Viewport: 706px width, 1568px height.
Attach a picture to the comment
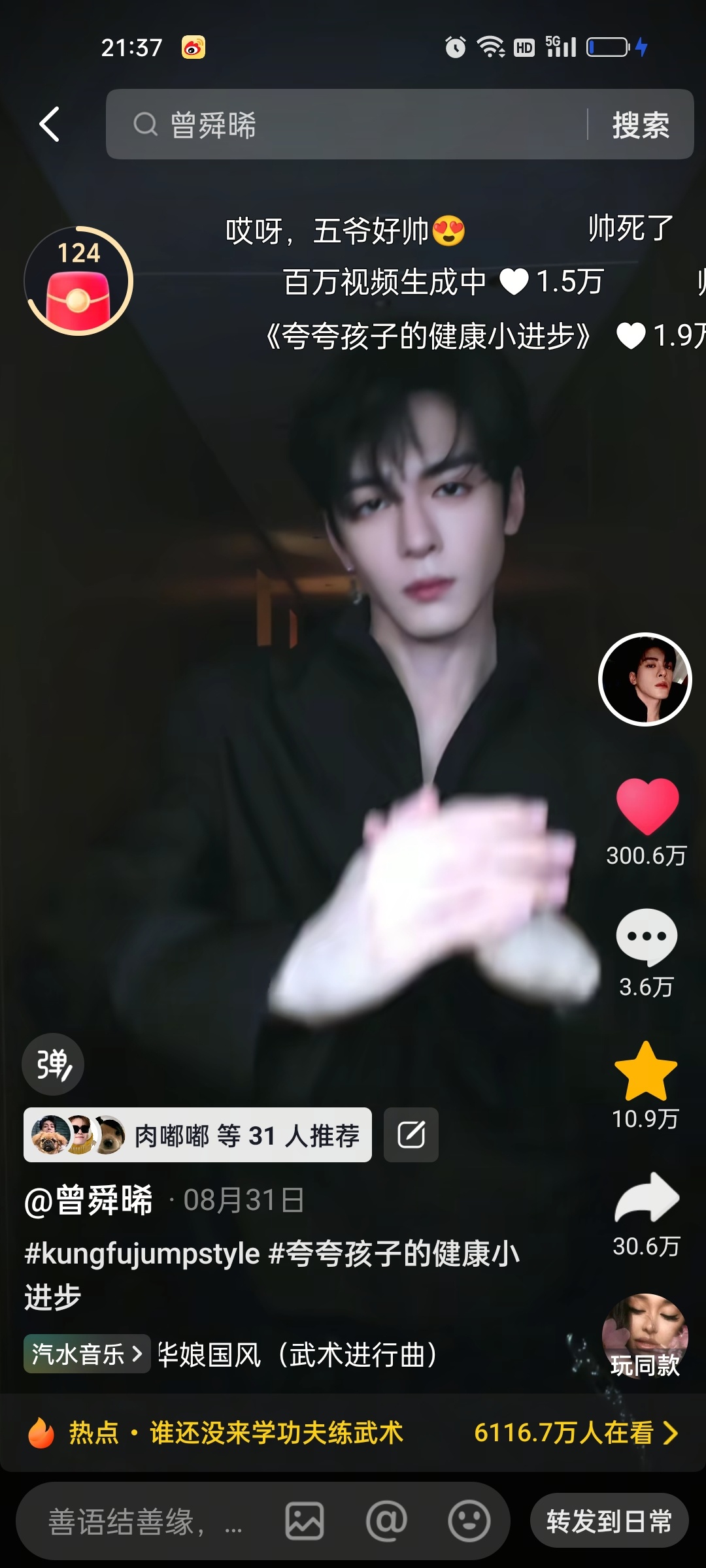305,1521
